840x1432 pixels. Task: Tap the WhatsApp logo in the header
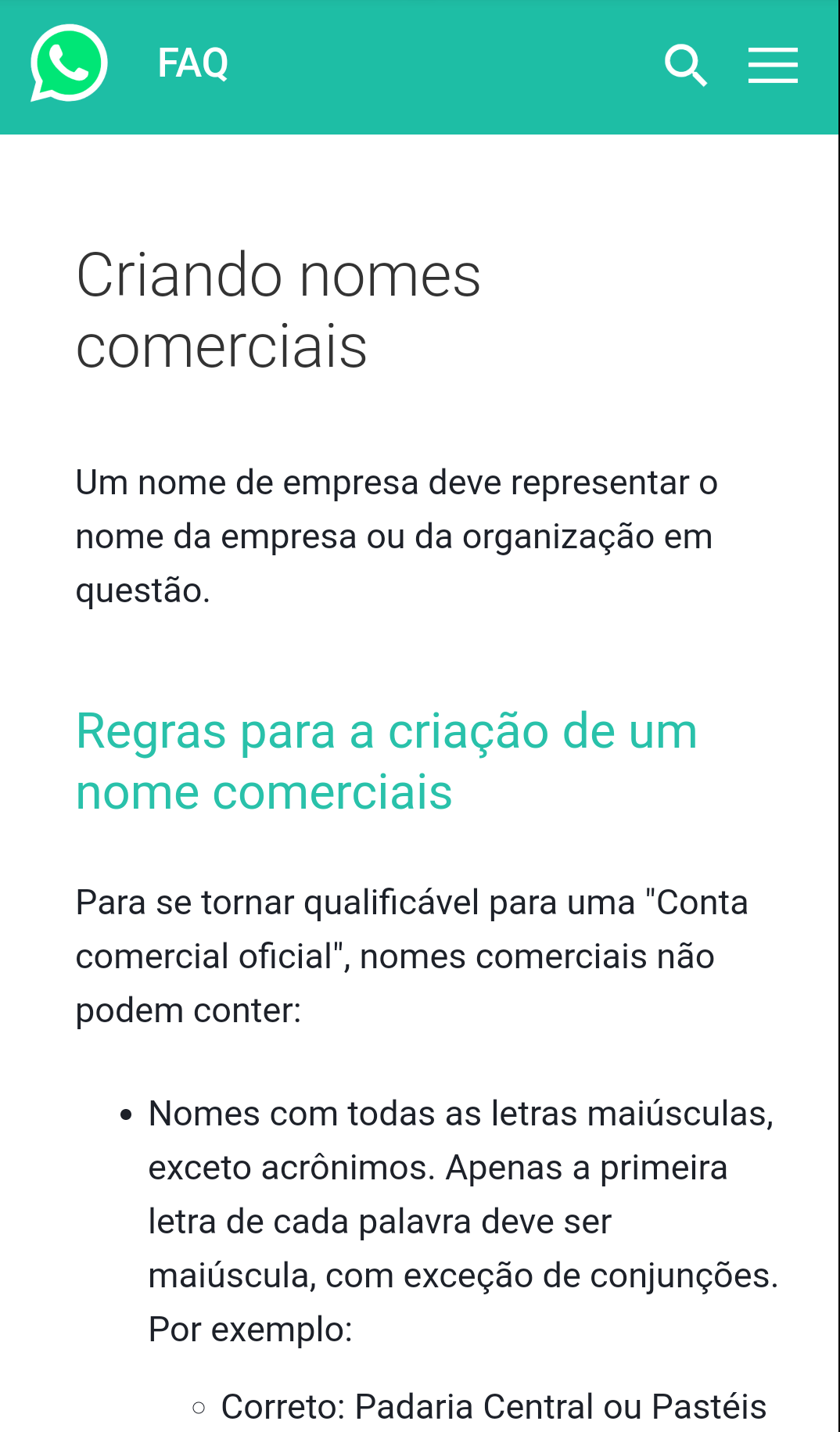tap(69, 63)
